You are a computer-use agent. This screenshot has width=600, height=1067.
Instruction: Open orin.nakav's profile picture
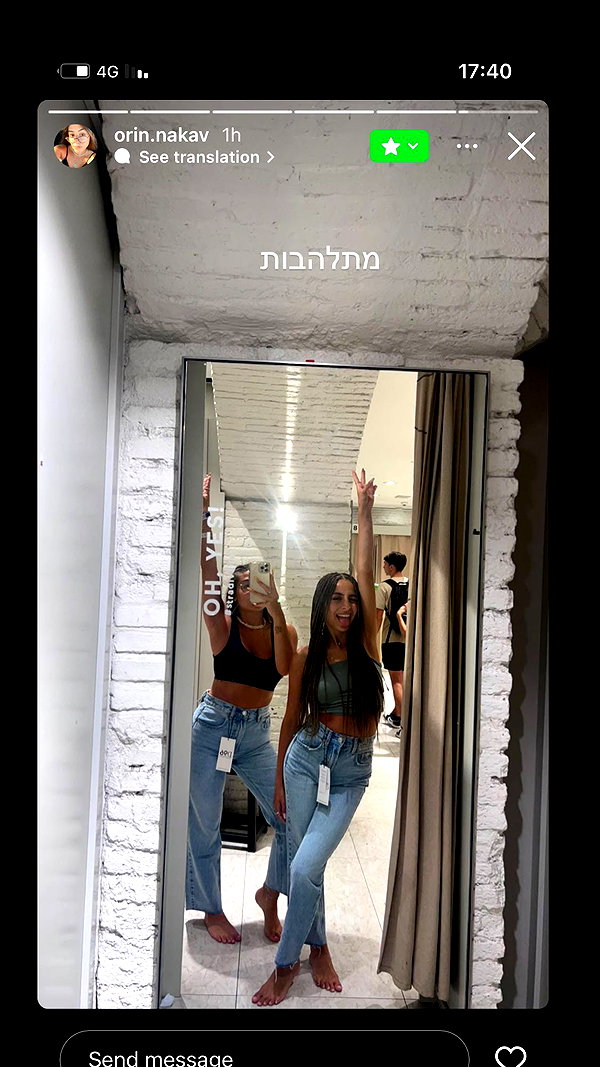(x=76, y=146)
